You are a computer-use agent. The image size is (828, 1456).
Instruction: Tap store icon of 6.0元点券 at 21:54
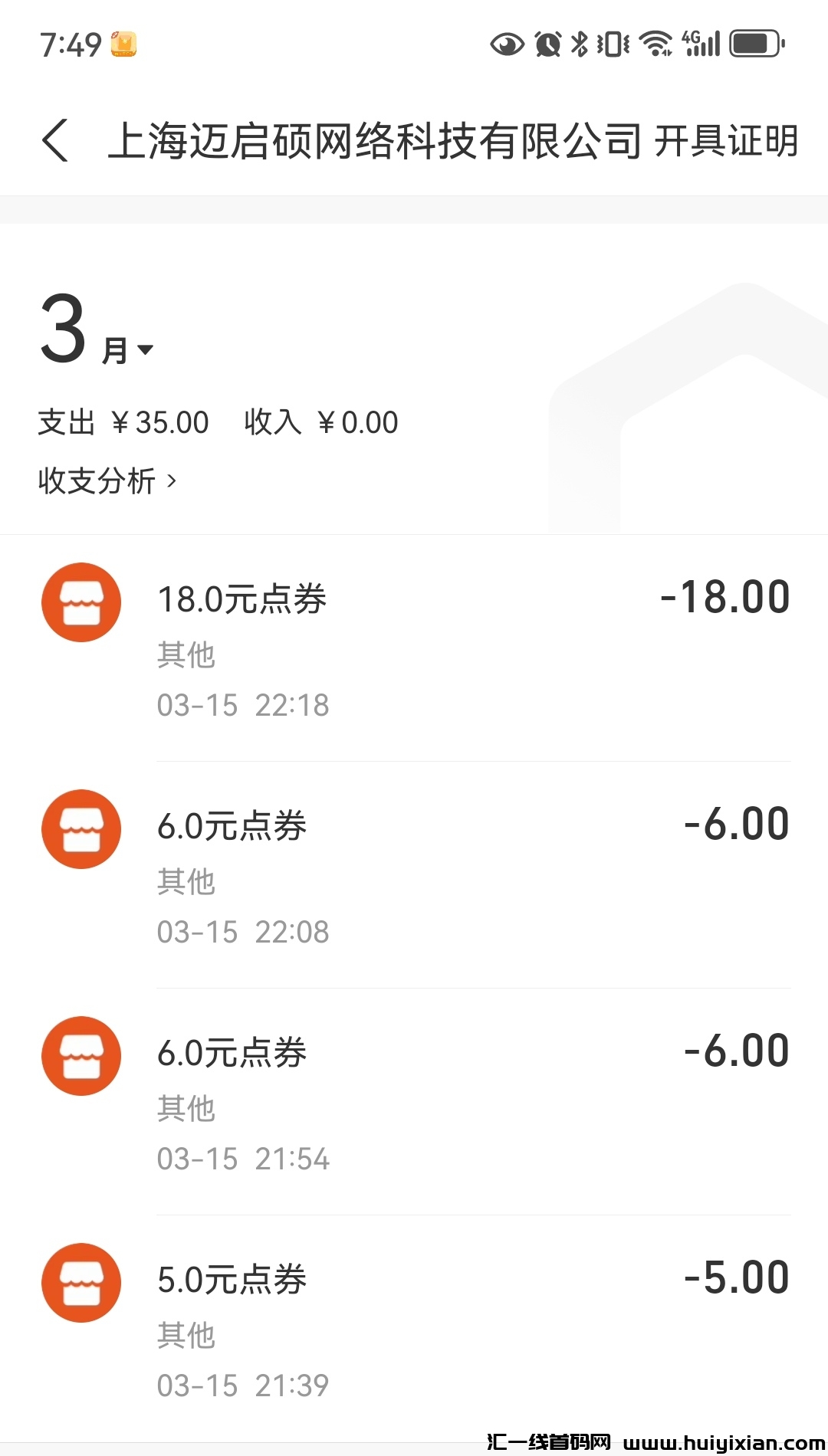coord(80,1055)
